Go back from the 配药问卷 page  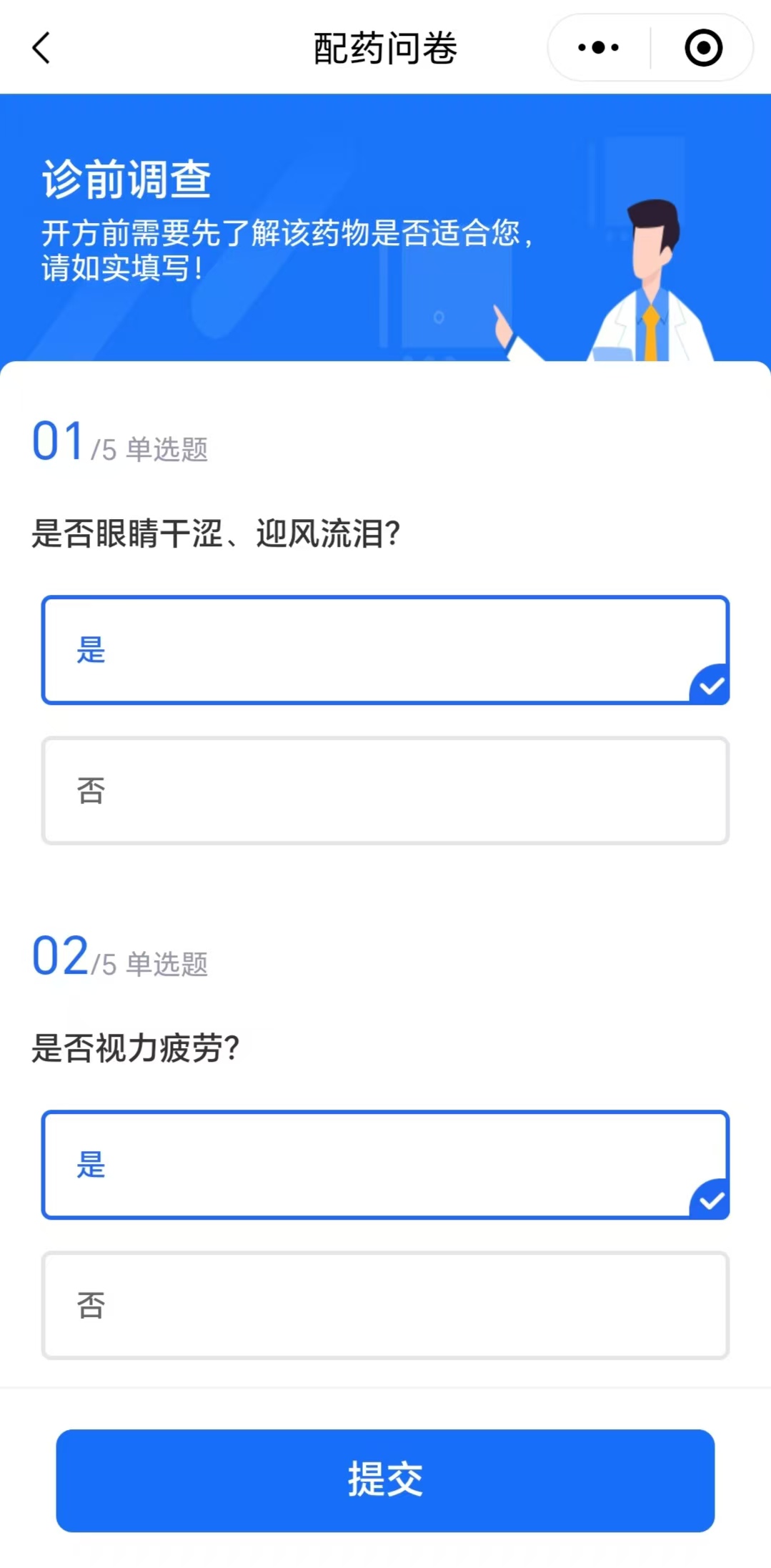point(41,48)
